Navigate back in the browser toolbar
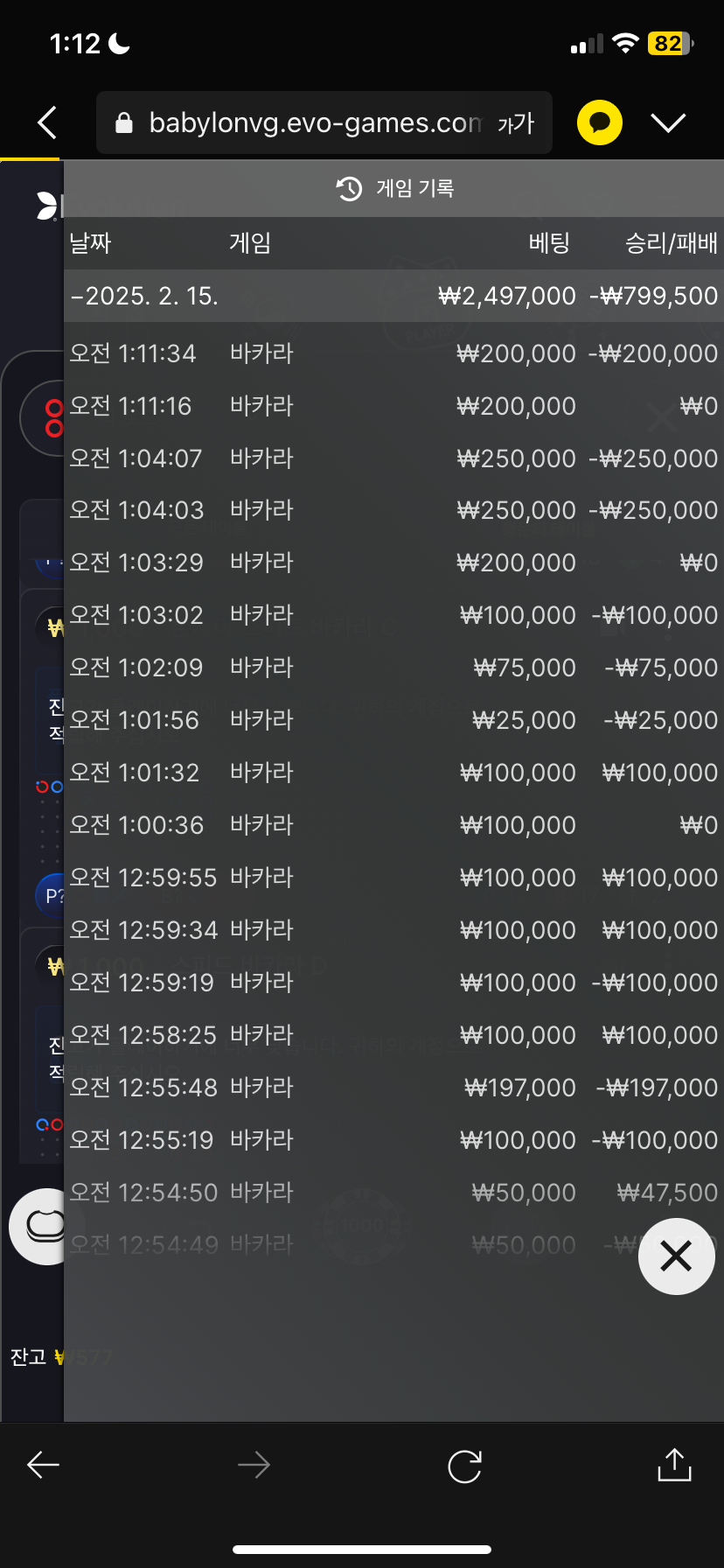 point(43,1465)
